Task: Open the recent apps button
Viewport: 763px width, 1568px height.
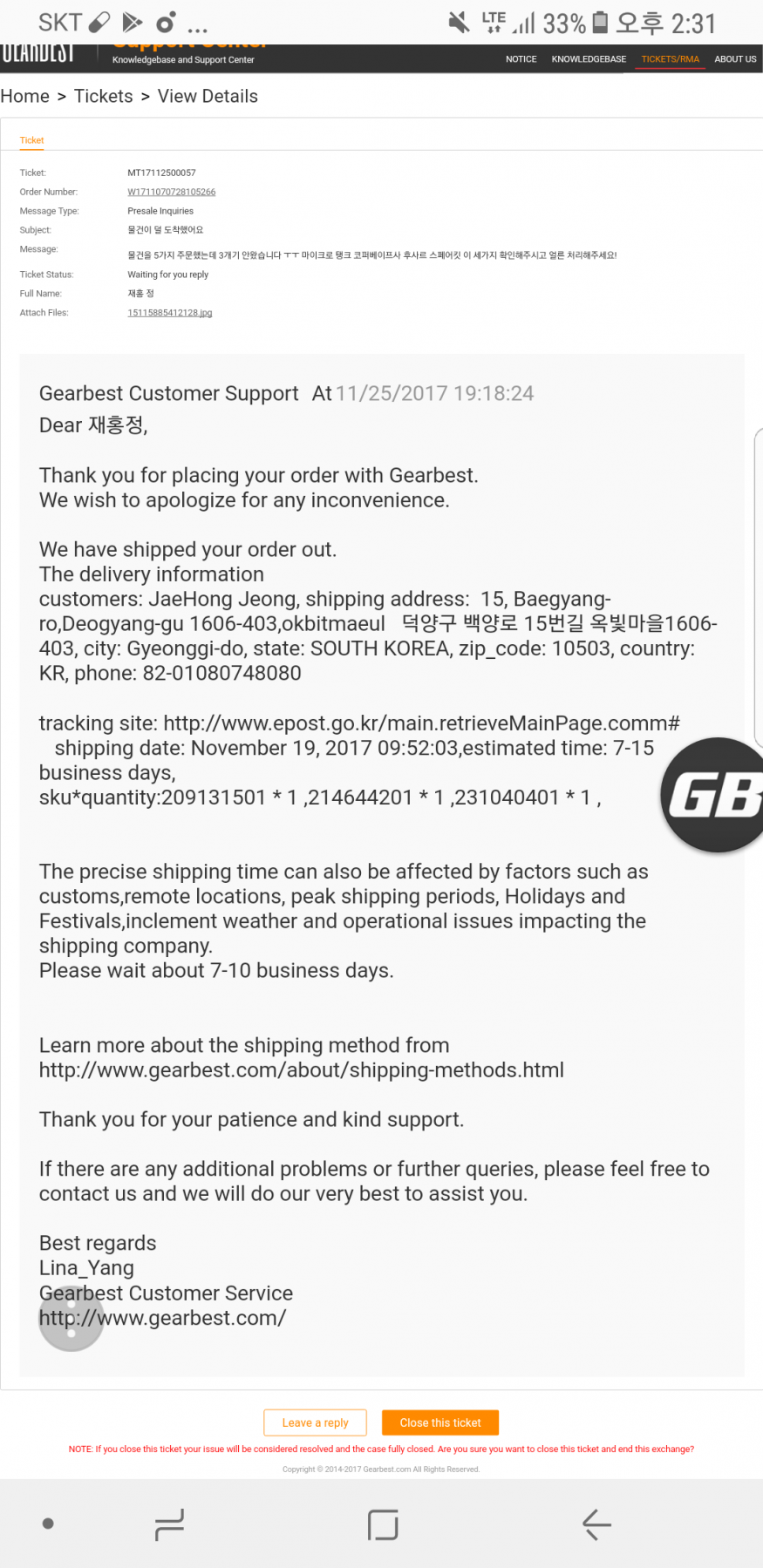Action: click(169, 1524)
